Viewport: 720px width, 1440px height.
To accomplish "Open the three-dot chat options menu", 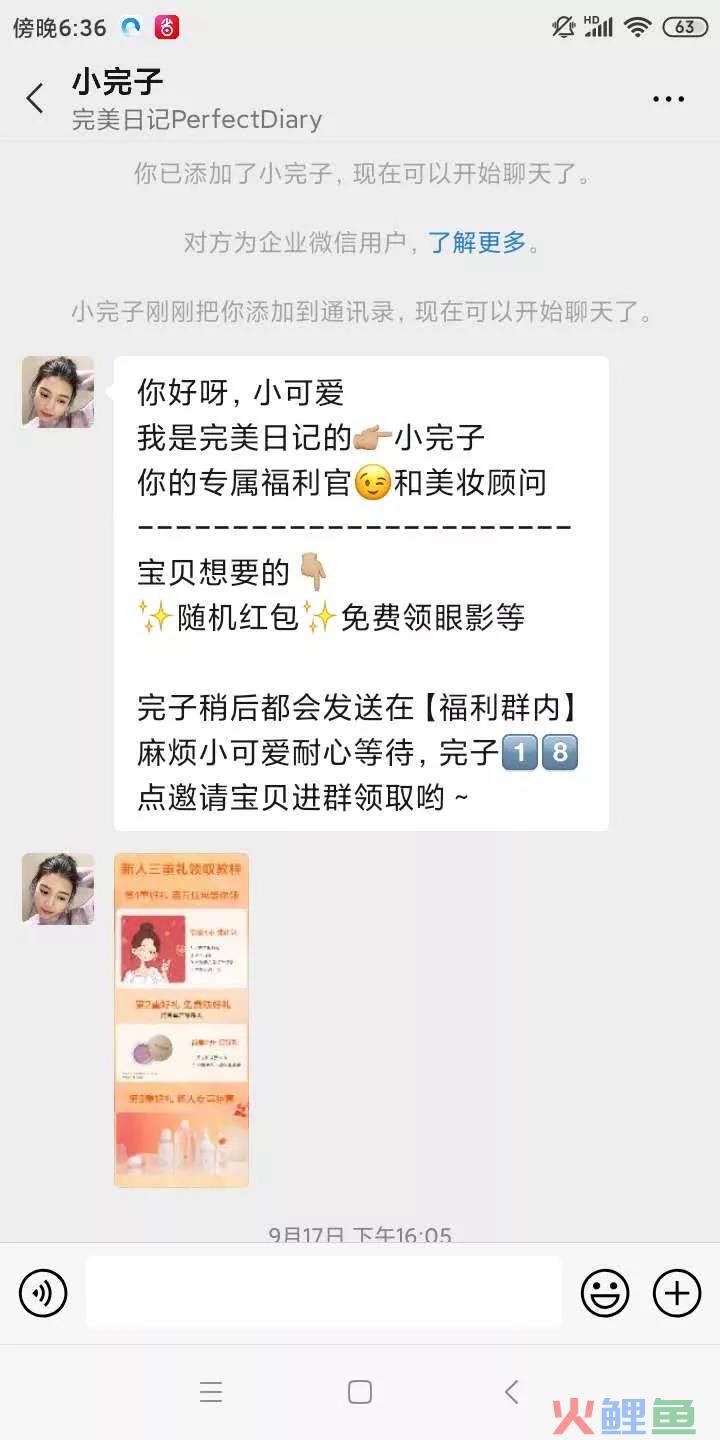I will [668, 99].
